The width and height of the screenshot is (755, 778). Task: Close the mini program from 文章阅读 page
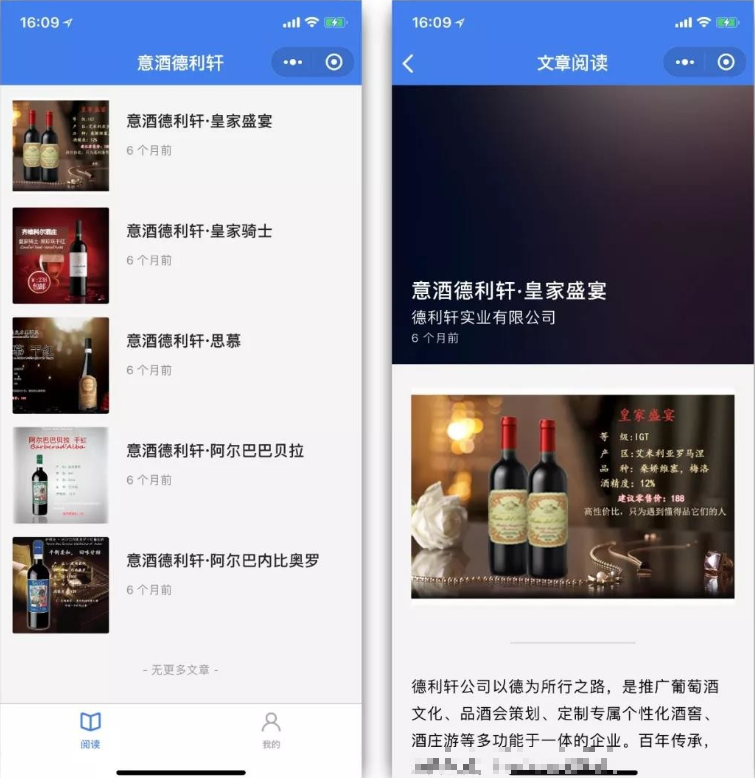coord(726,62)
